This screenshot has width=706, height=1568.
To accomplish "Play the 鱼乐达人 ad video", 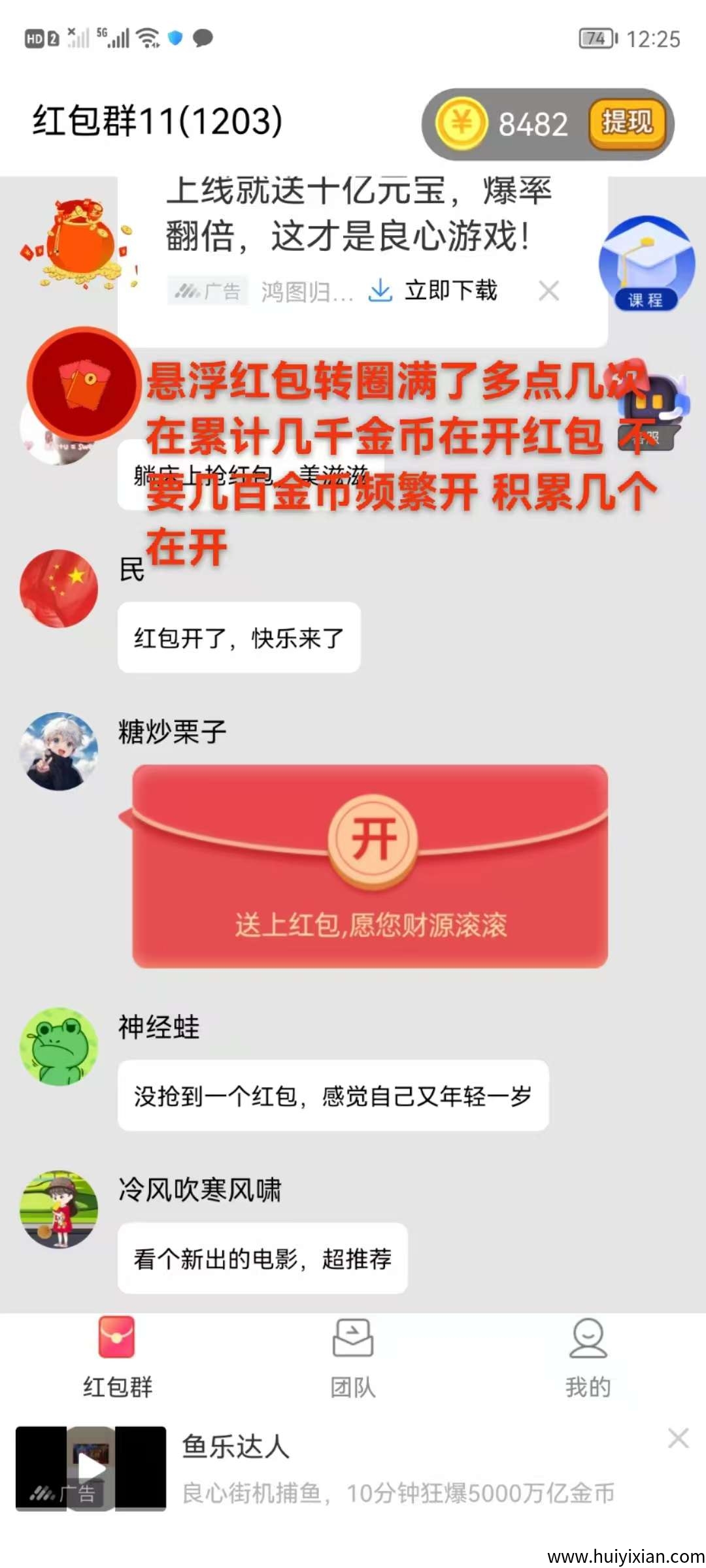I will click(x=91, y=1468).
